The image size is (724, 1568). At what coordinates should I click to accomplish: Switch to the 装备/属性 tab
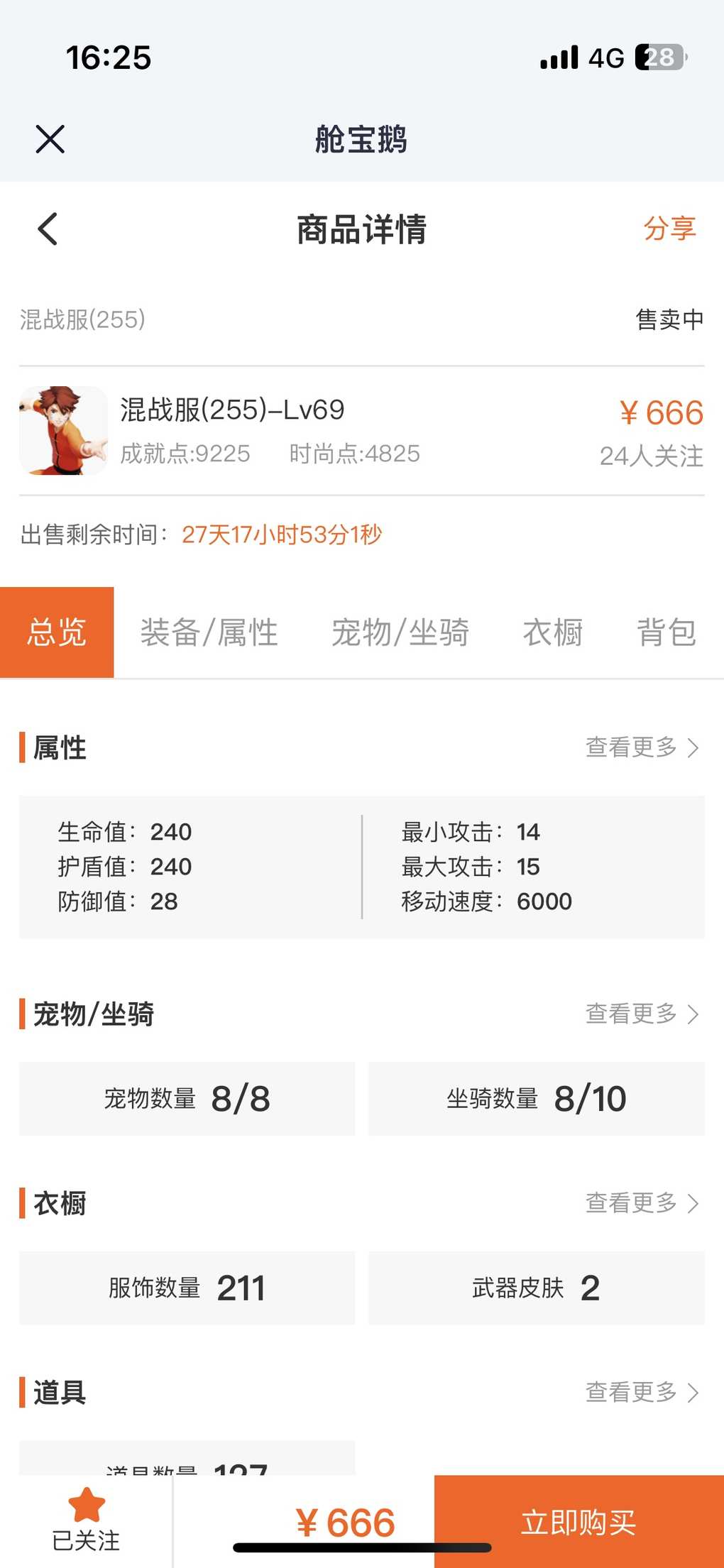pos(209,632)
